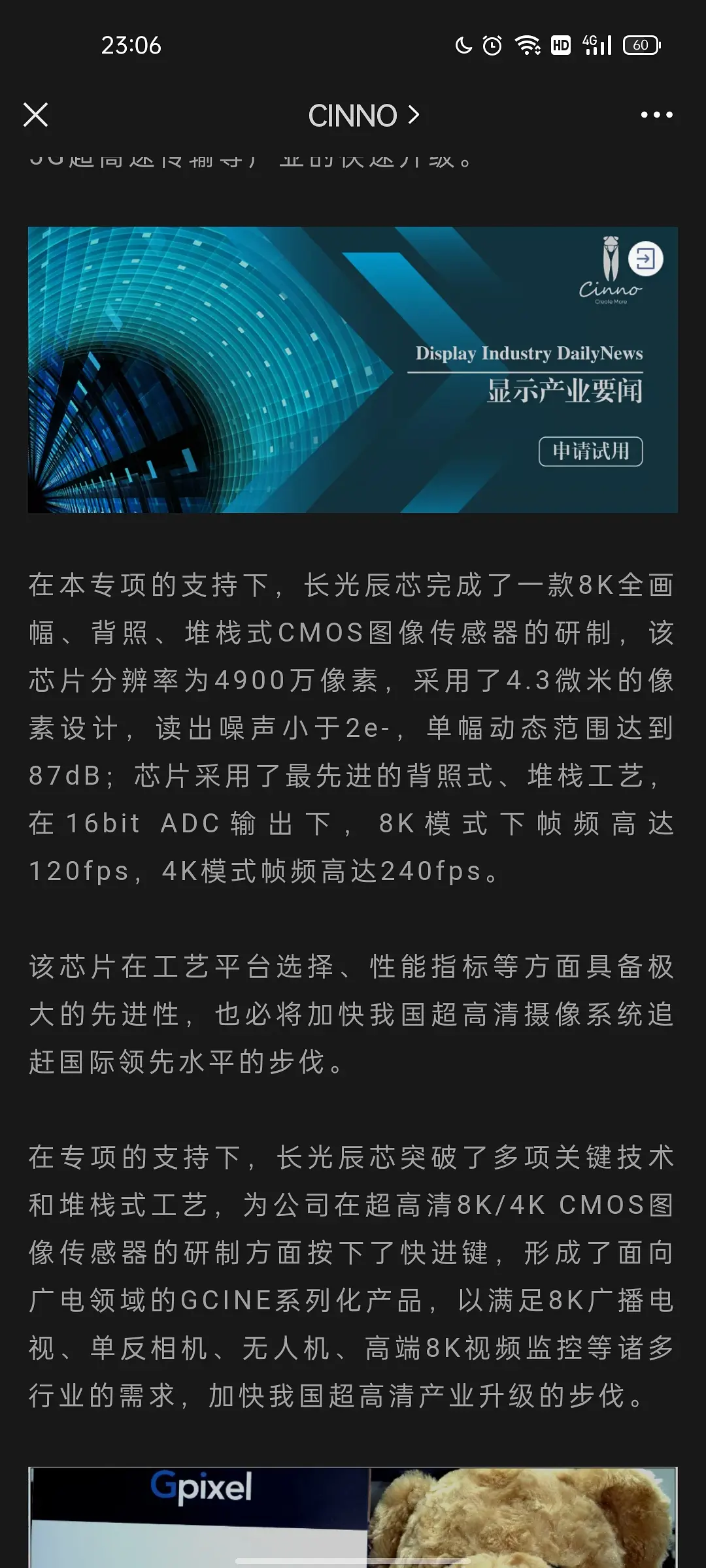
Task: Open the Display Industry DailyNews banner
Action: point(353,370)
